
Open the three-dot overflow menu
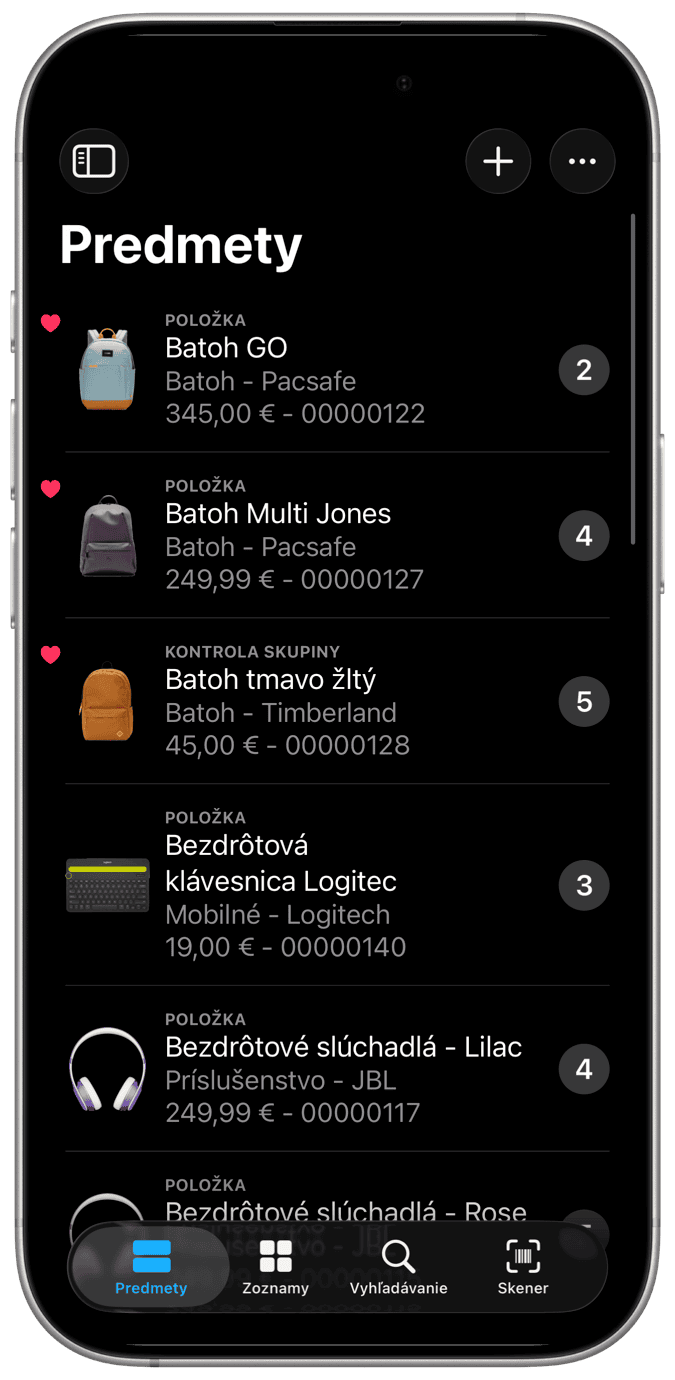(582, 161)
